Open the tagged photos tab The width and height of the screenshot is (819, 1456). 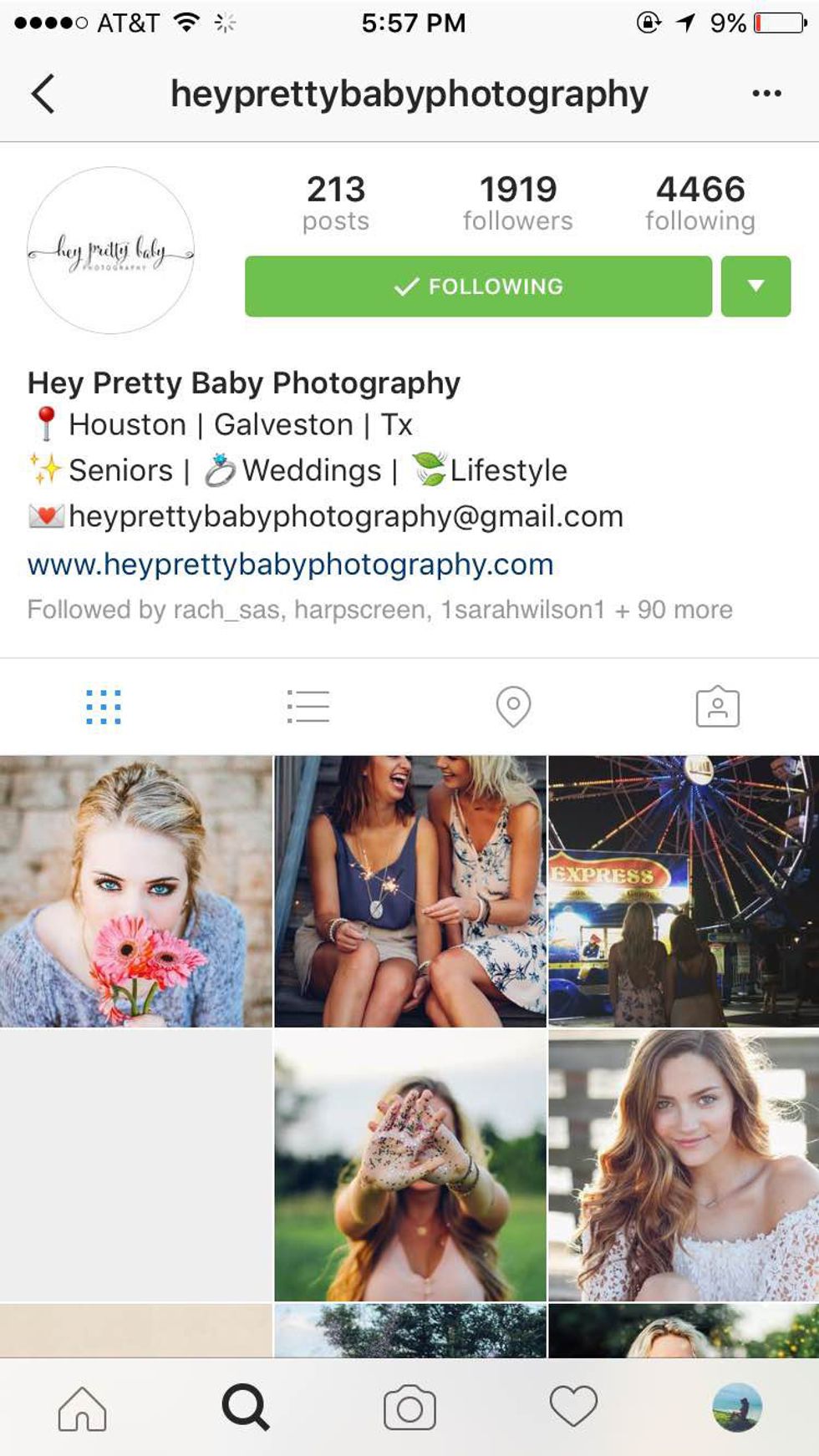pyautogui.click(x=717, y=708)
